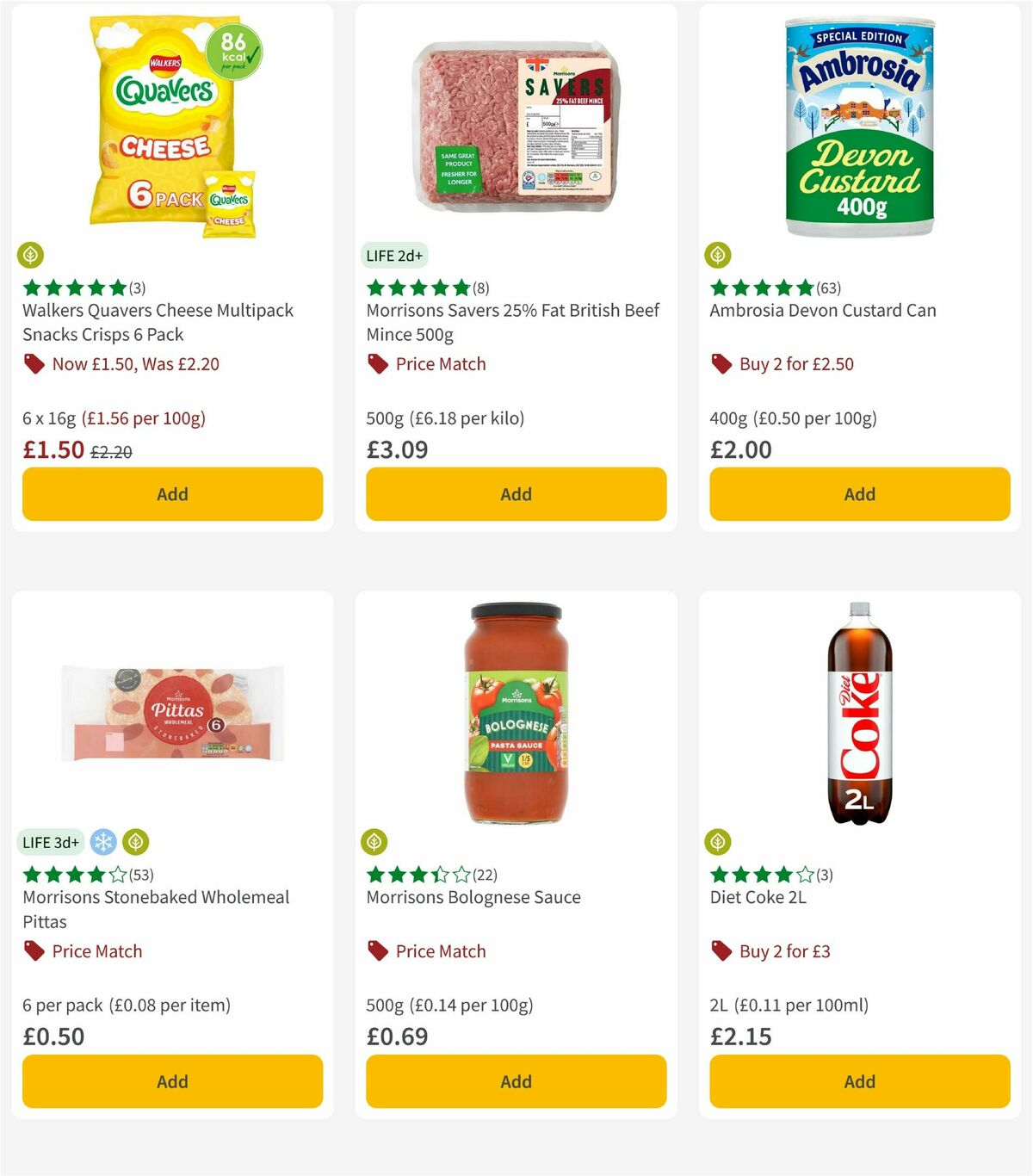Open the Walkers Quavers Cheese product page
The image size is (1033, 1176).
[x=157, y=322]
